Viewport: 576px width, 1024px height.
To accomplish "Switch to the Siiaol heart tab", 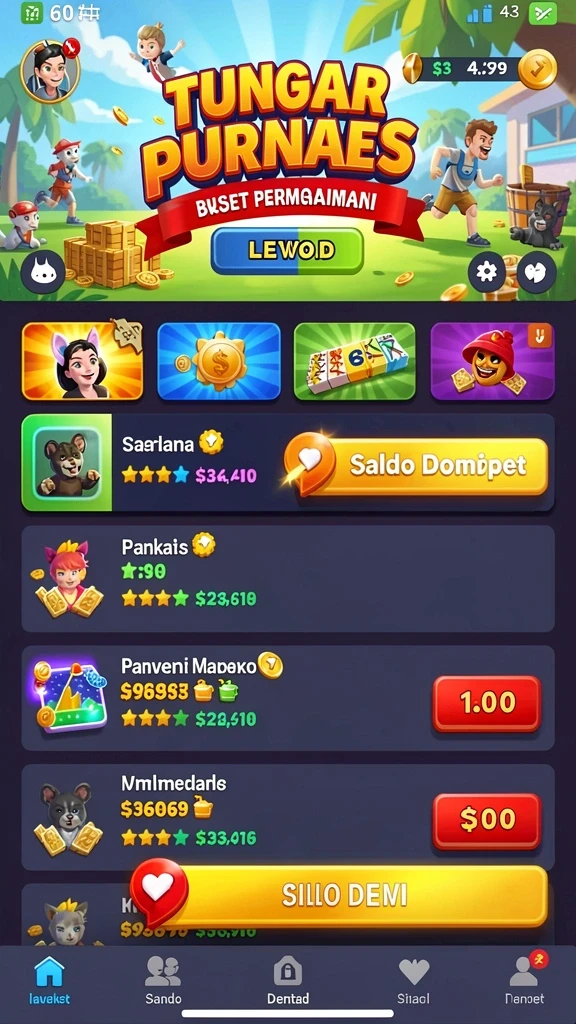I will tap(414, 980).
